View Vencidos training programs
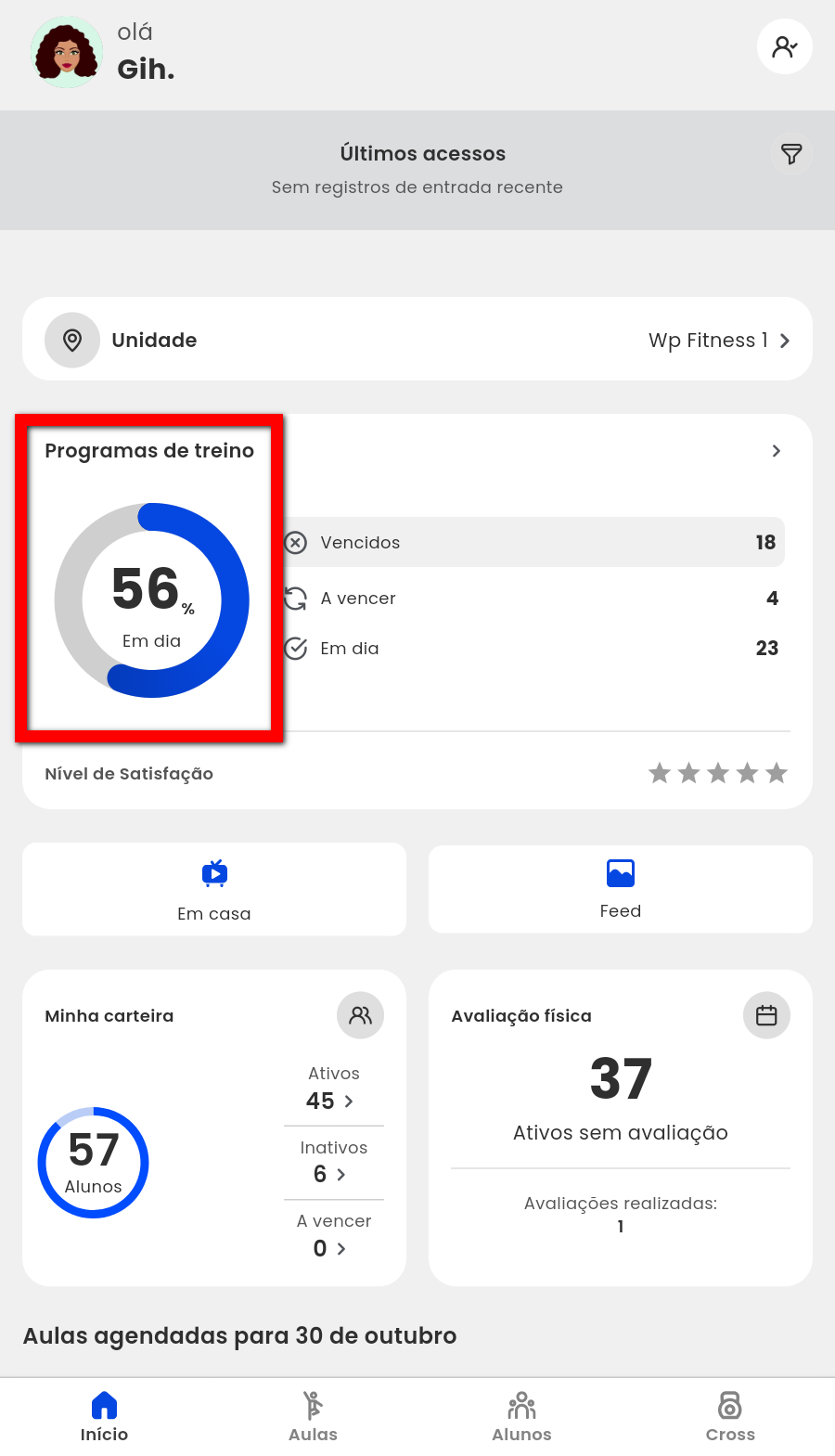835x1456 pixels. click(x=533, y=543)
